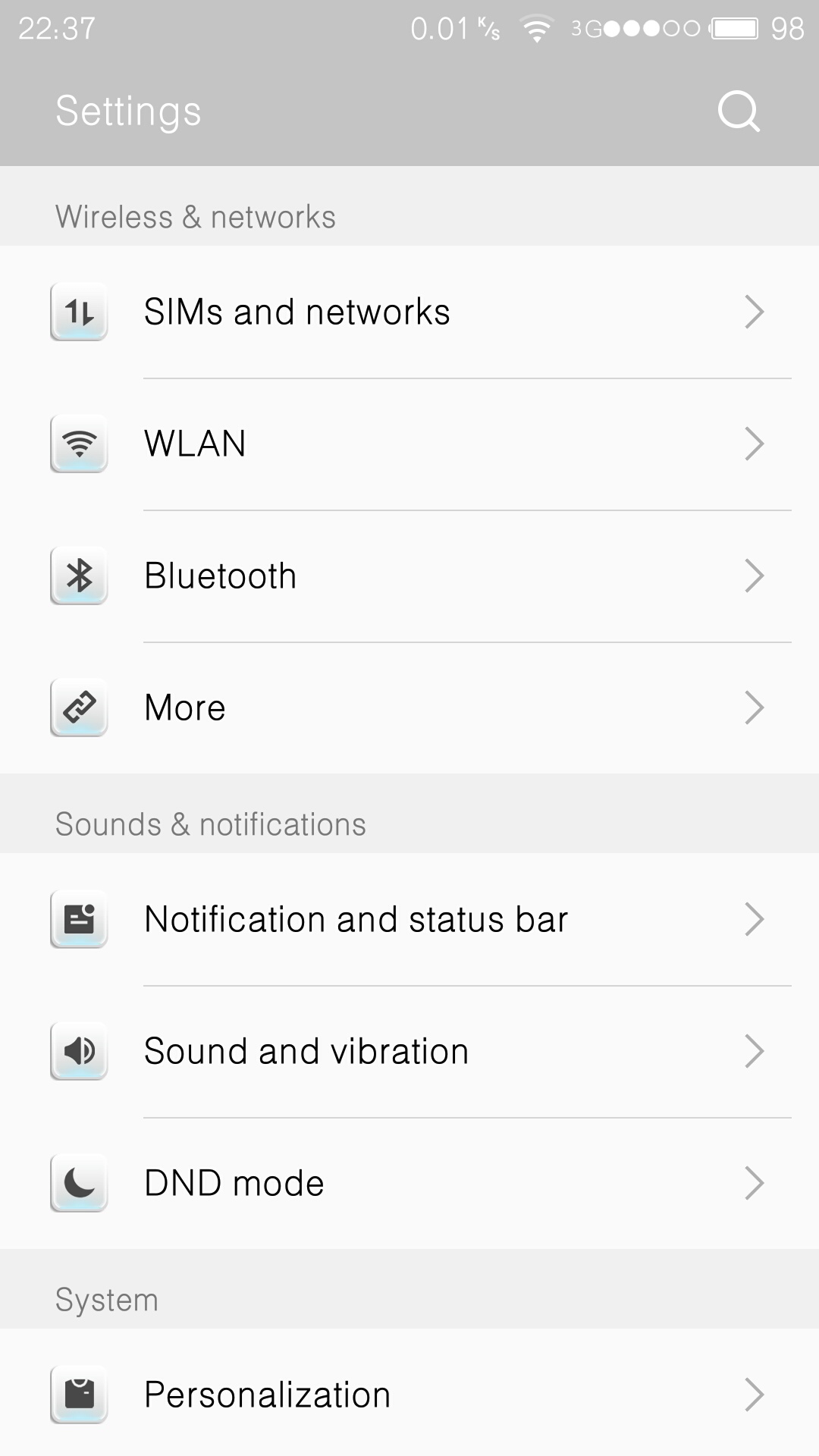Open Notification and status bar
The height and width of the screenshot is (1456, 819).
coord(409,919)
